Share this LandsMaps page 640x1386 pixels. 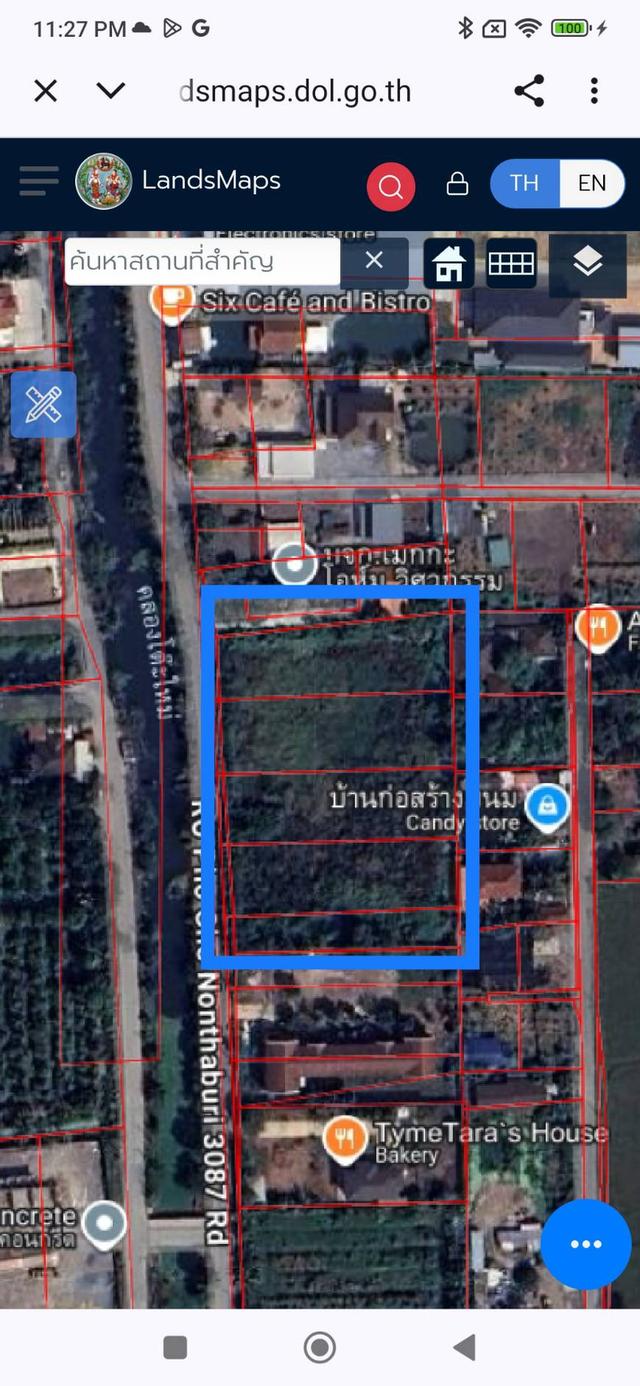click(529, 91)
